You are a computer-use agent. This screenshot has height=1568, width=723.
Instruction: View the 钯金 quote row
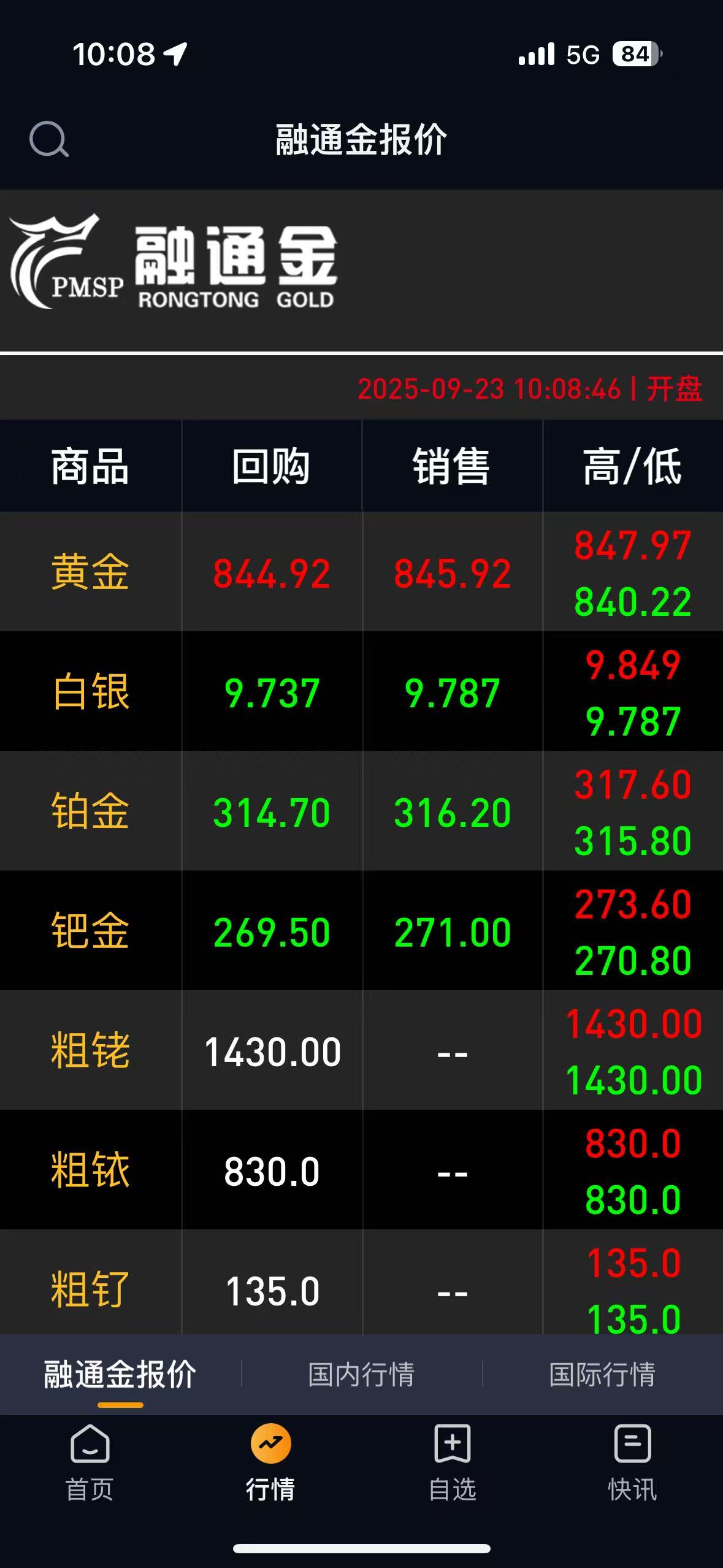click(x=361, y=931)
